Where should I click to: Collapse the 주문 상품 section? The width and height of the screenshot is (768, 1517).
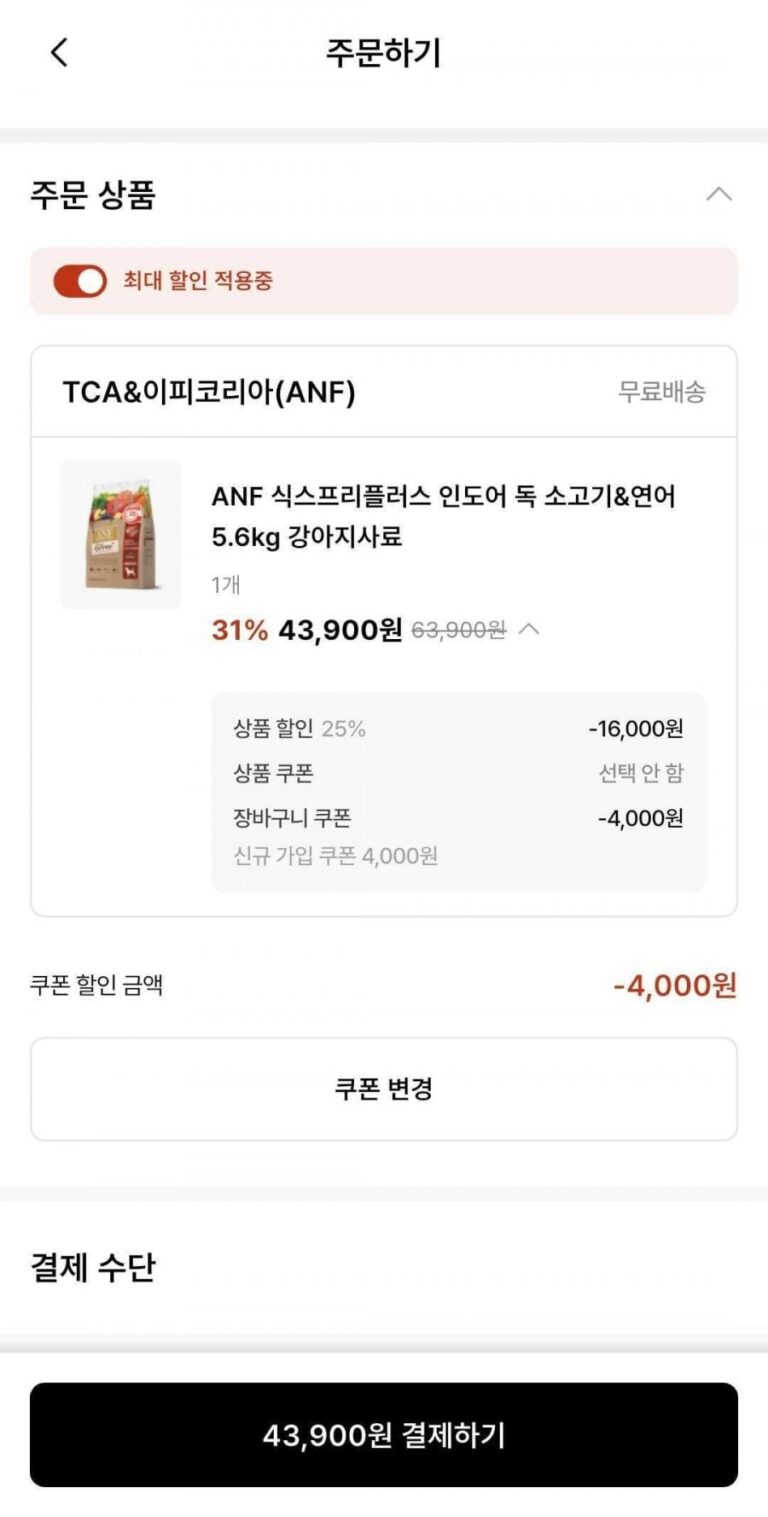tap(718, 195)
